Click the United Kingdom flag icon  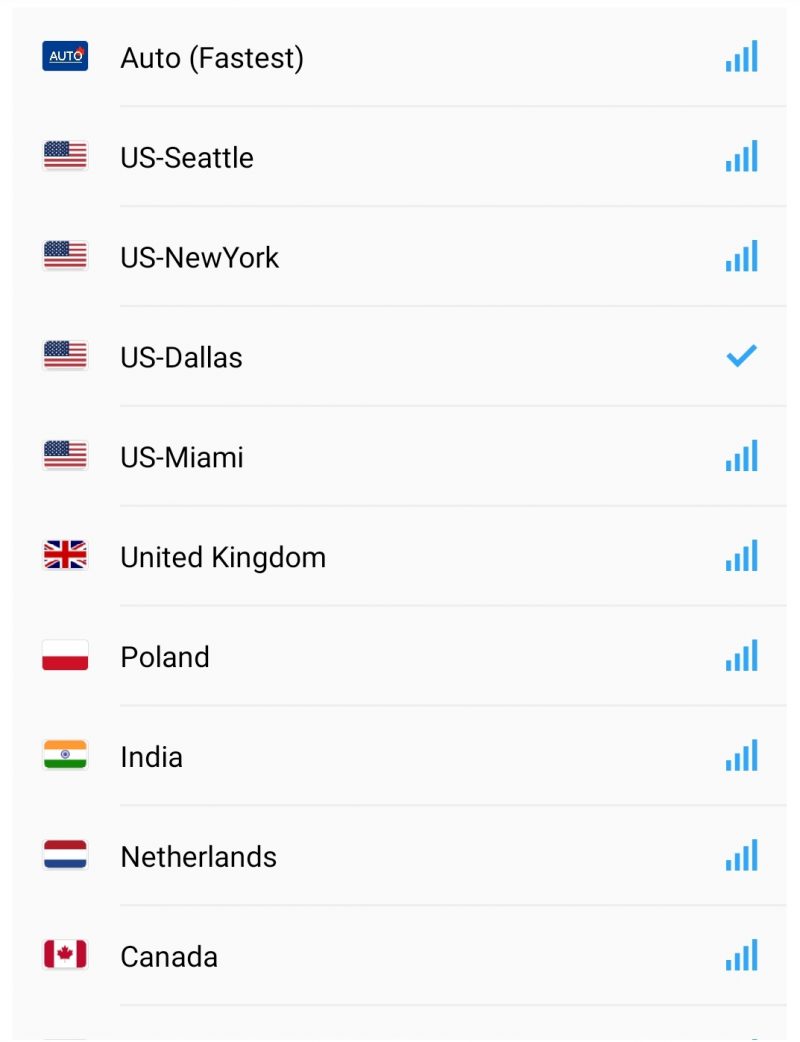tap(64, 556)
